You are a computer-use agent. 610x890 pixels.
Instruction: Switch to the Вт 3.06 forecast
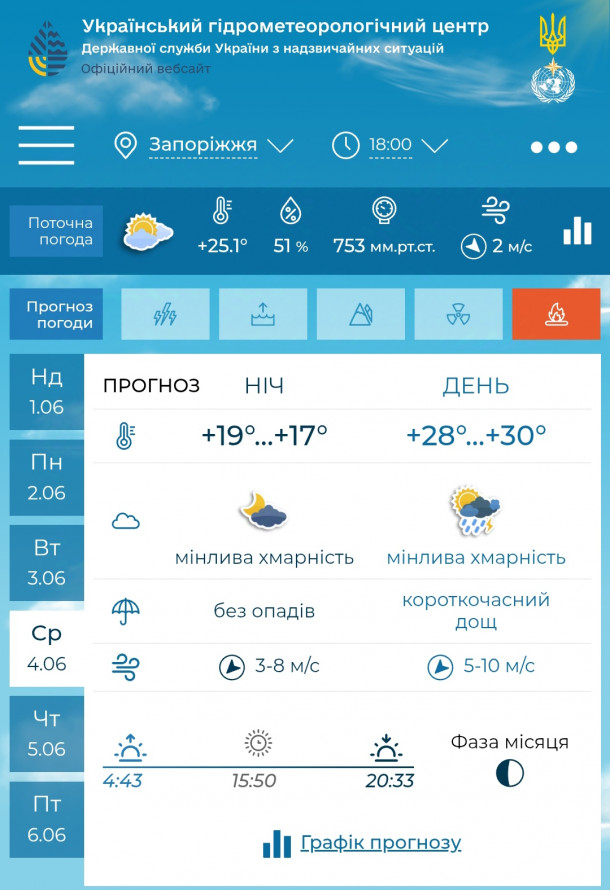point(47,562)
